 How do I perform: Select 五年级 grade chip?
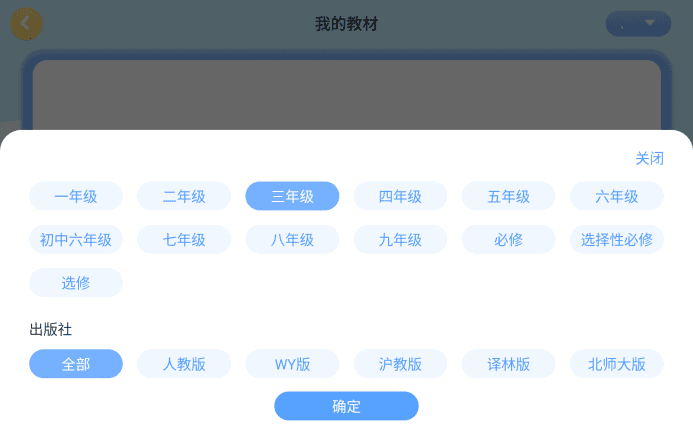(x=508, y=196)
